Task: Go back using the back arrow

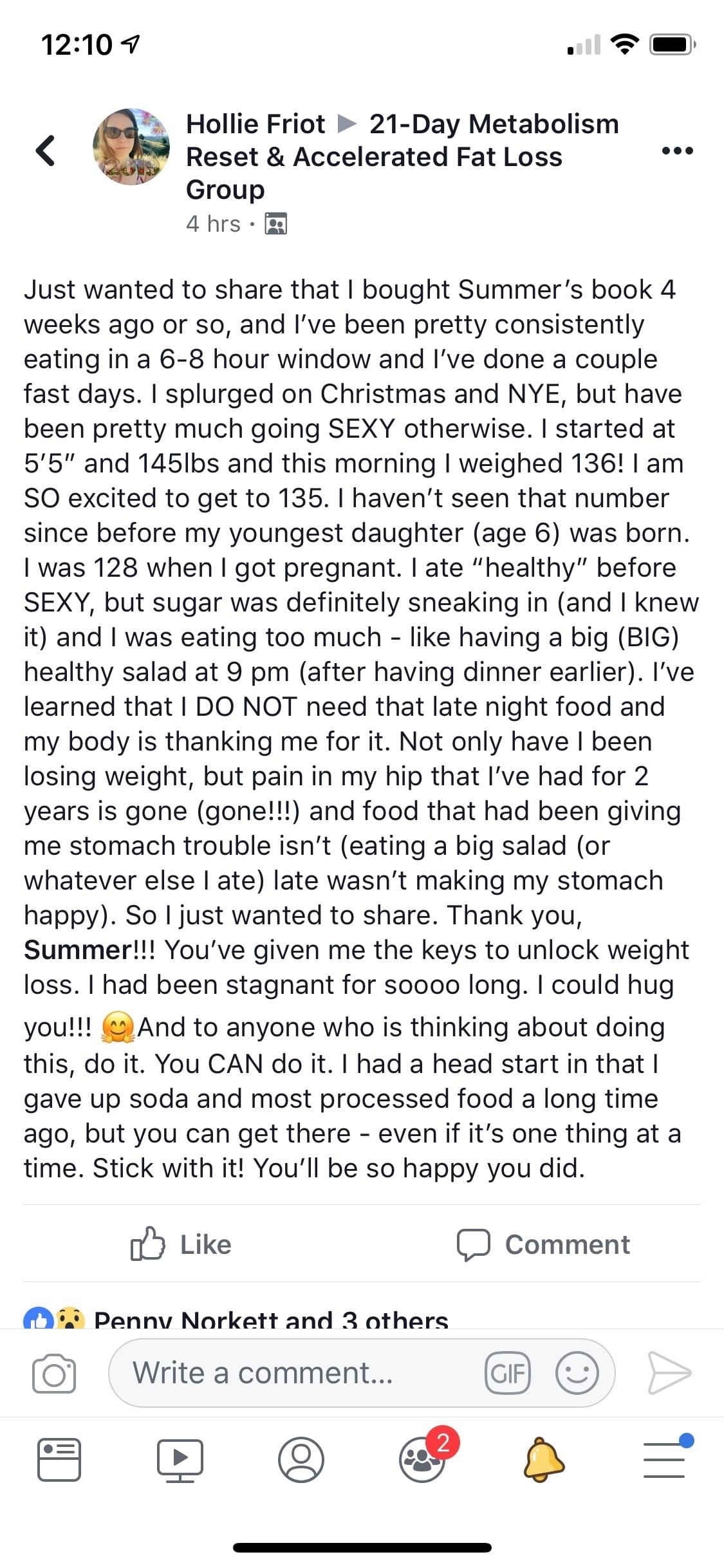Action: [x=45, y=151]
